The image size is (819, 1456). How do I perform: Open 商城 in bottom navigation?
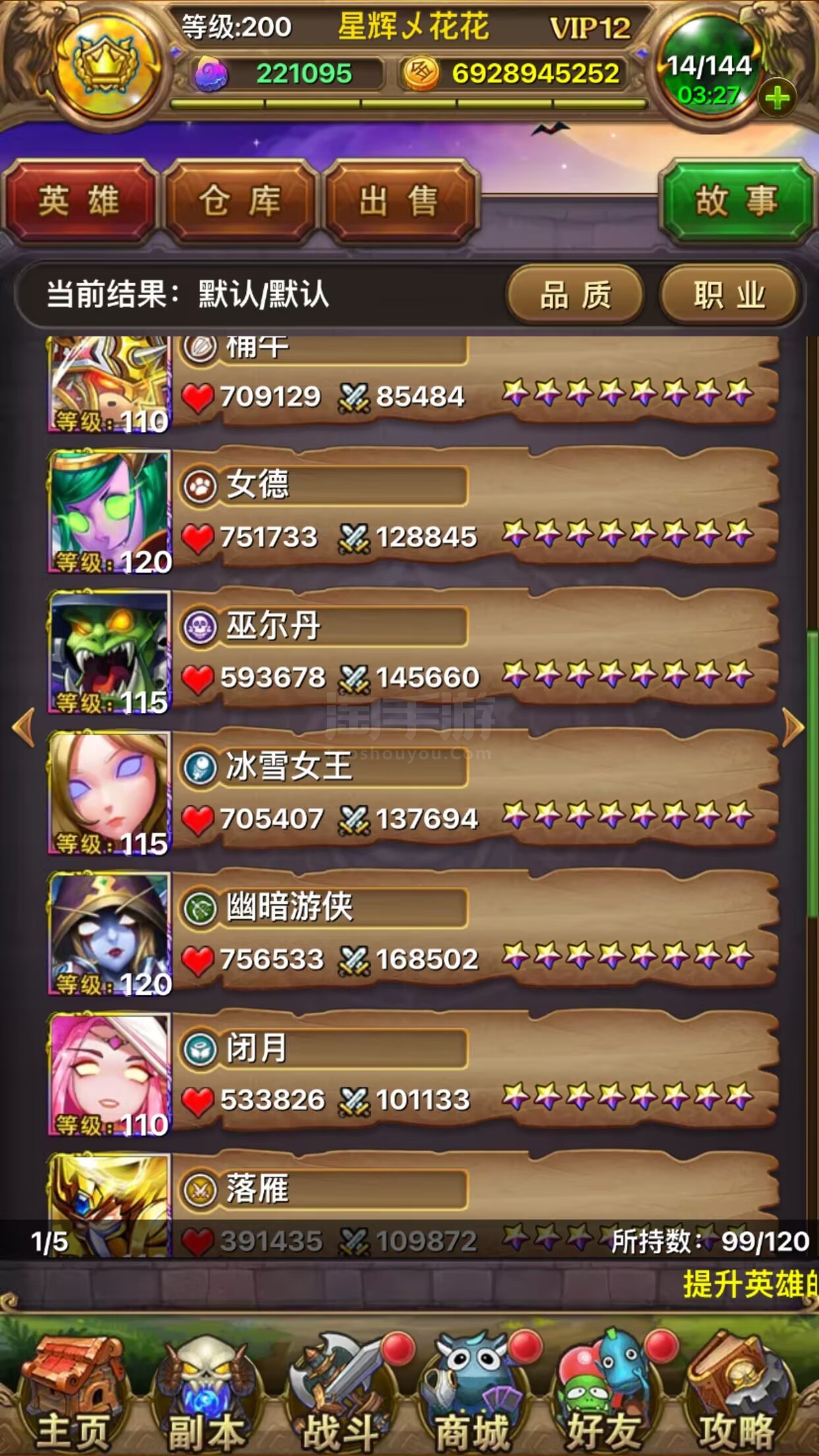473,1391
